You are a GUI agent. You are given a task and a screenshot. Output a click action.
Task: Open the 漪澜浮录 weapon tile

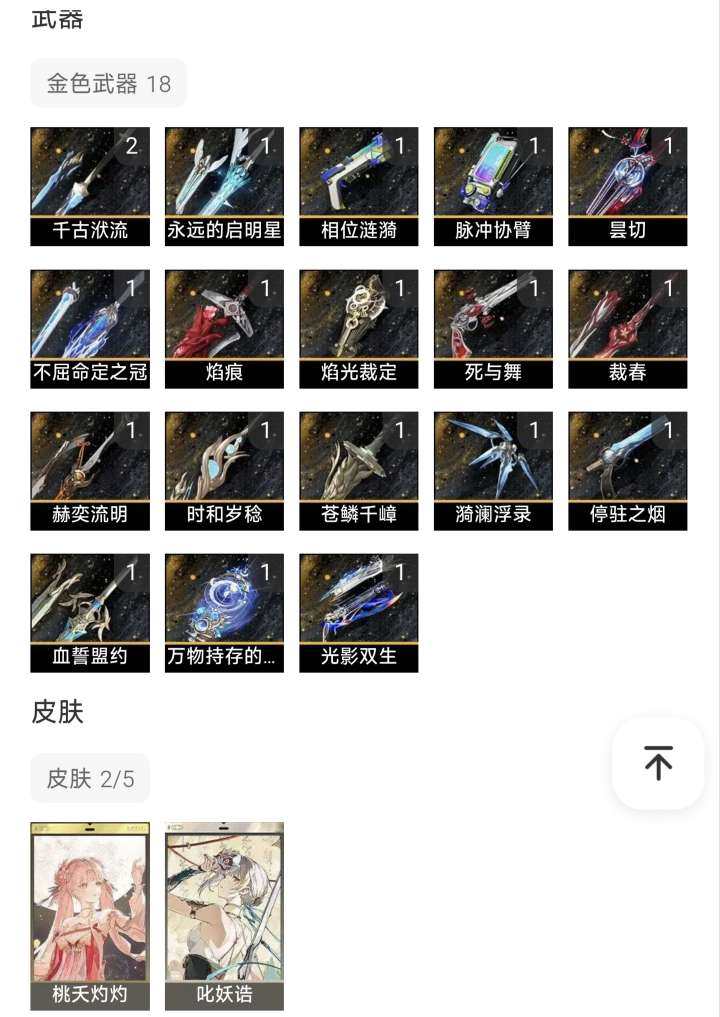click(x=493, y=471)
